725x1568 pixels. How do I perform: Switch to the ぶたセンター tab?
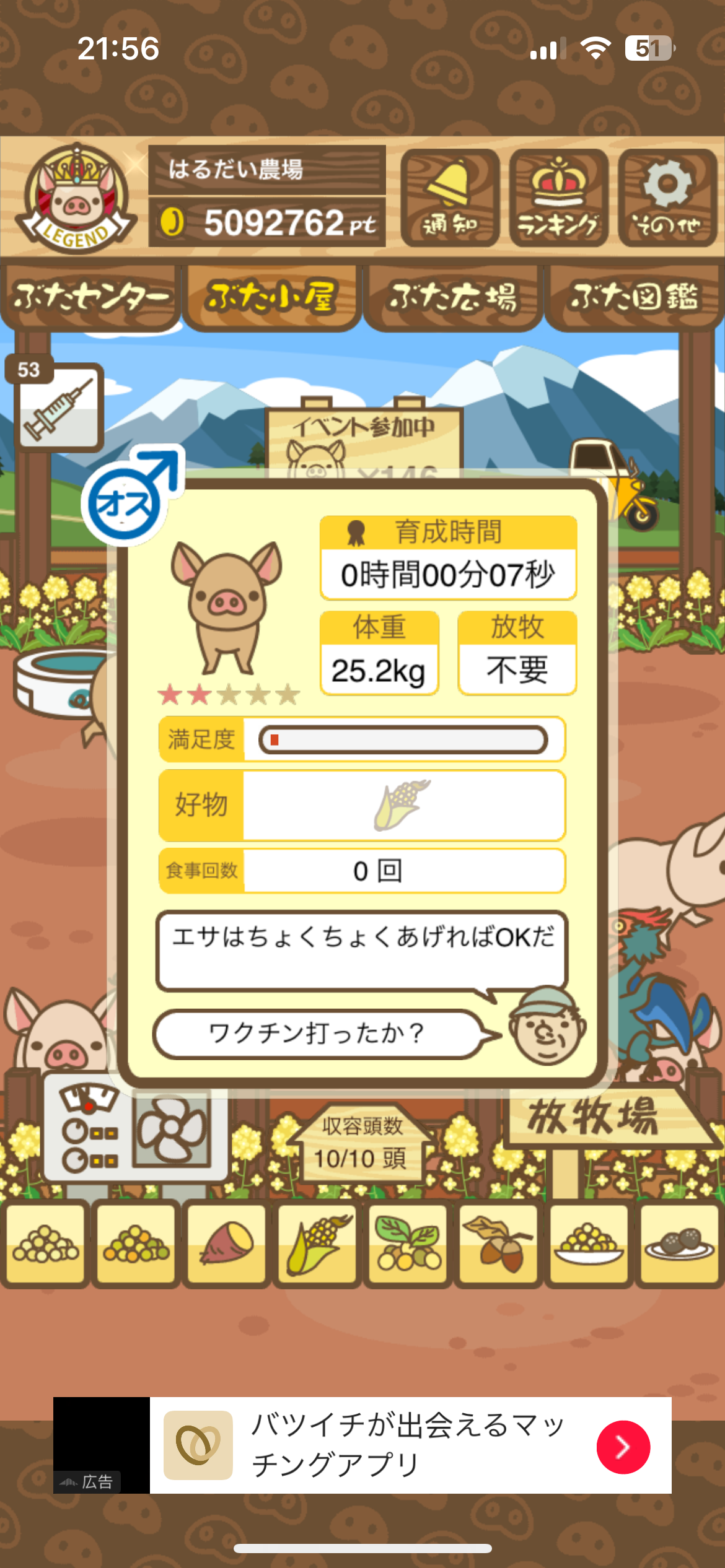click(x=90, y=297)
